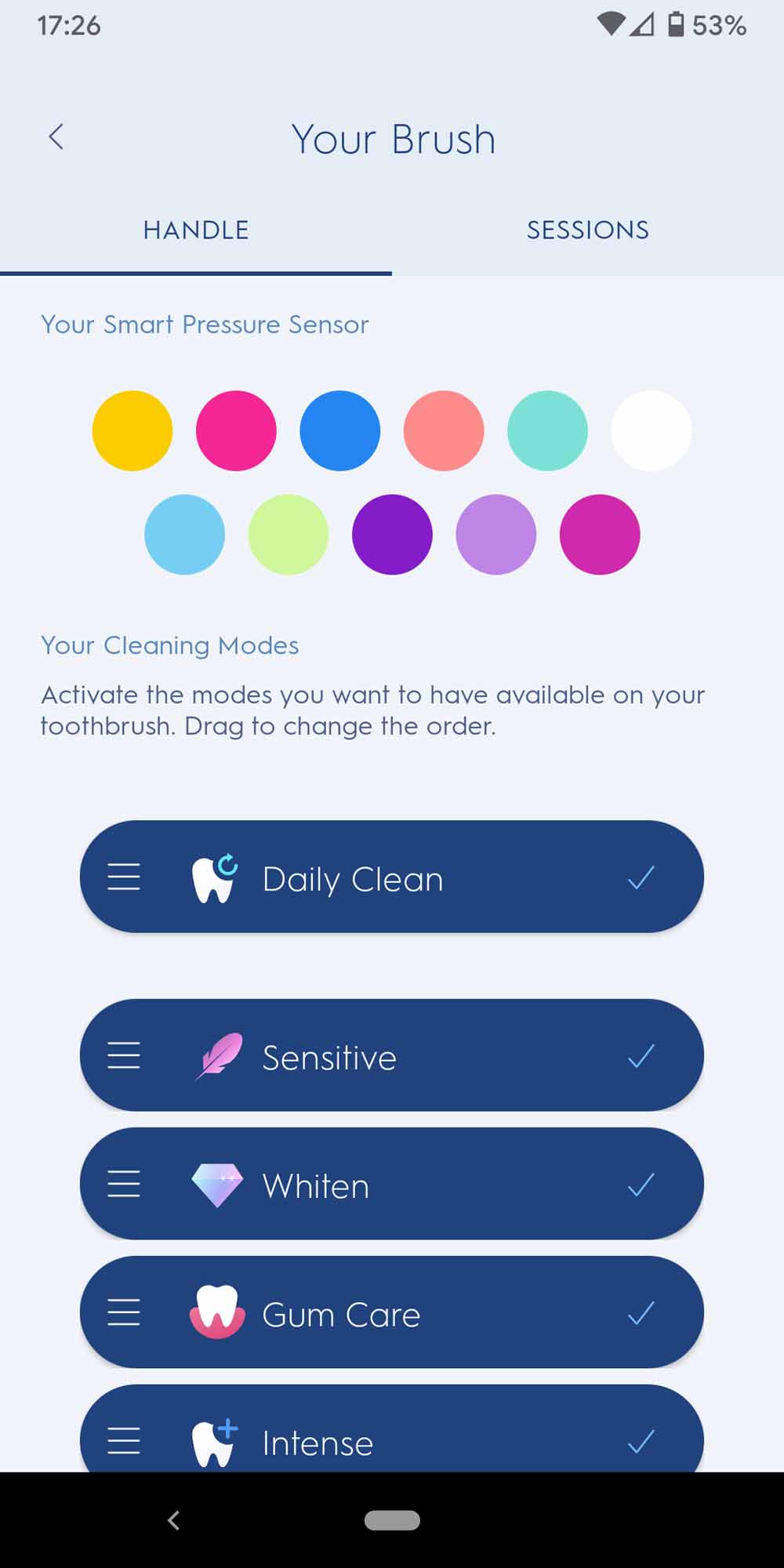The image size is (784, 1568).
Task: Choose the salmon color swatch
Action: tap(444, 430)
